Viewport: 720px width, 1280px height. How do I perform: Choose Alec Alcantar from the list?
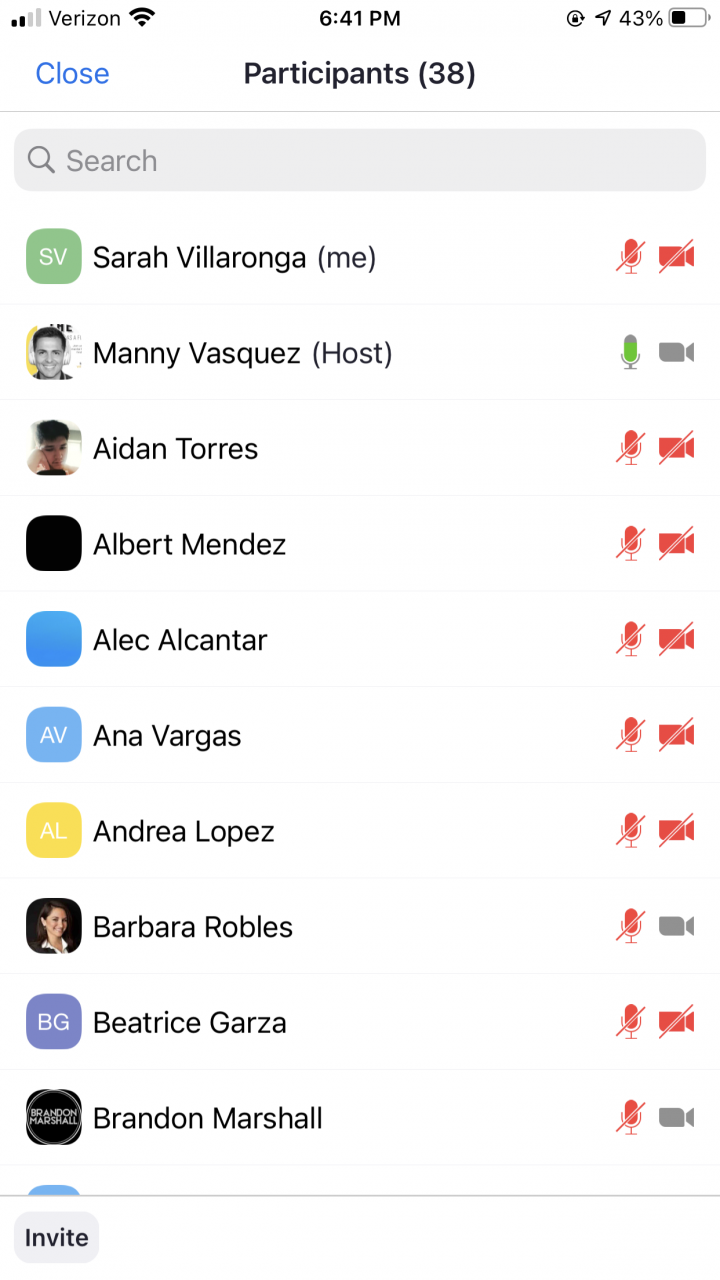click(x=180, y=640)
